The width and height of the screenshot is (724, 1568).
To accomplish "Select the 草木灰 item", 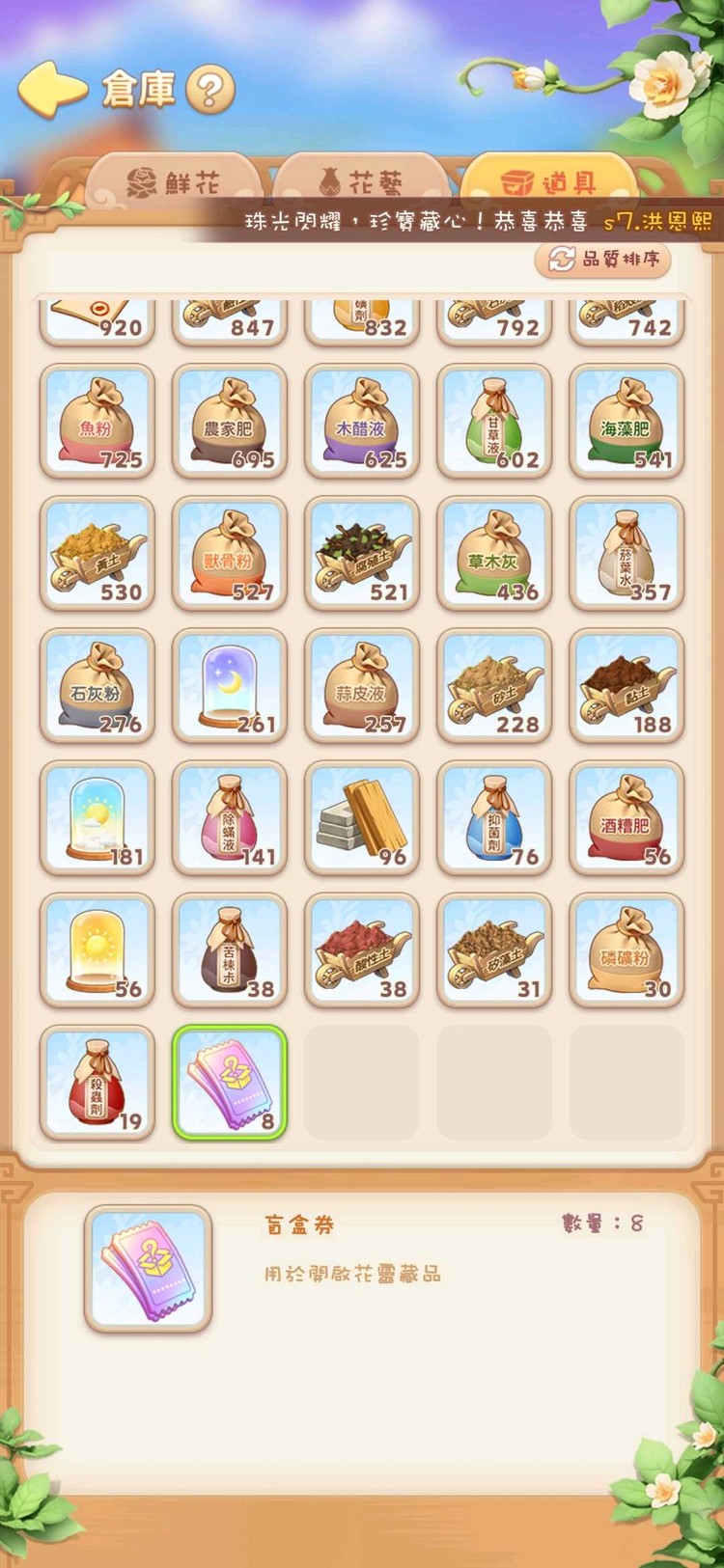I will [x=494, y=554].
